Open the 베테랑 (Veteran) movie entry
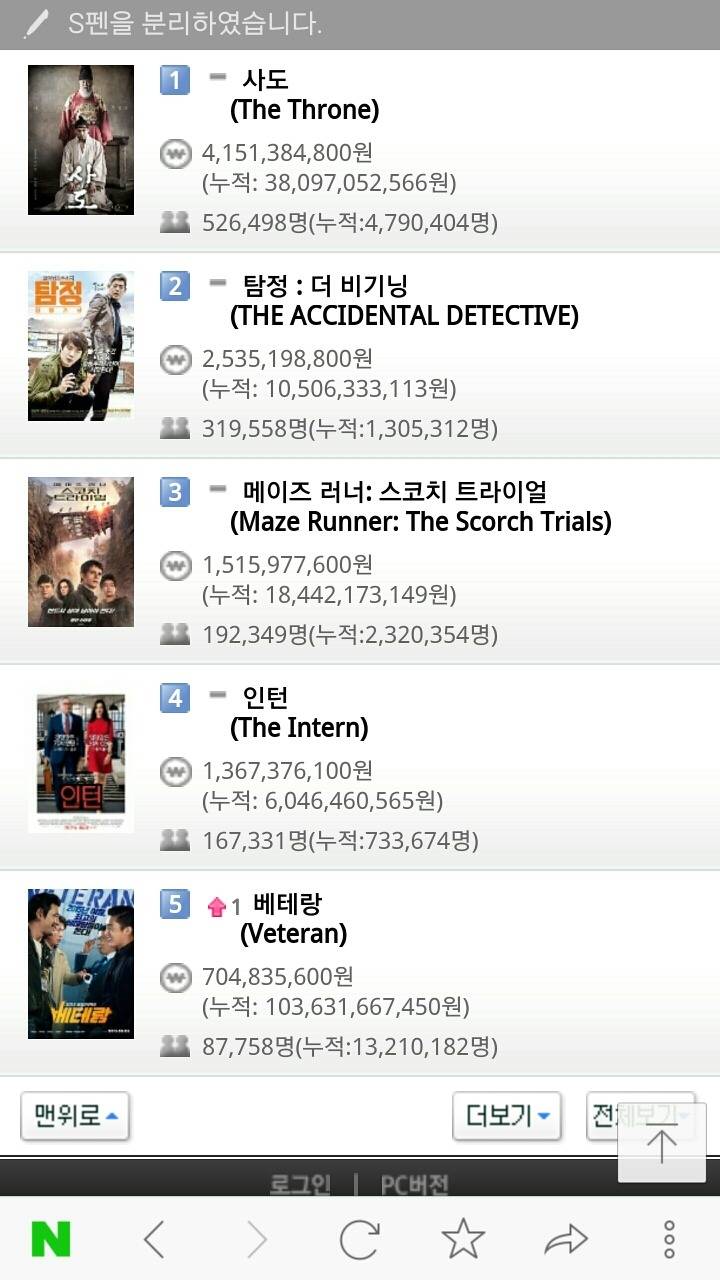 click(x=293, y=919)
